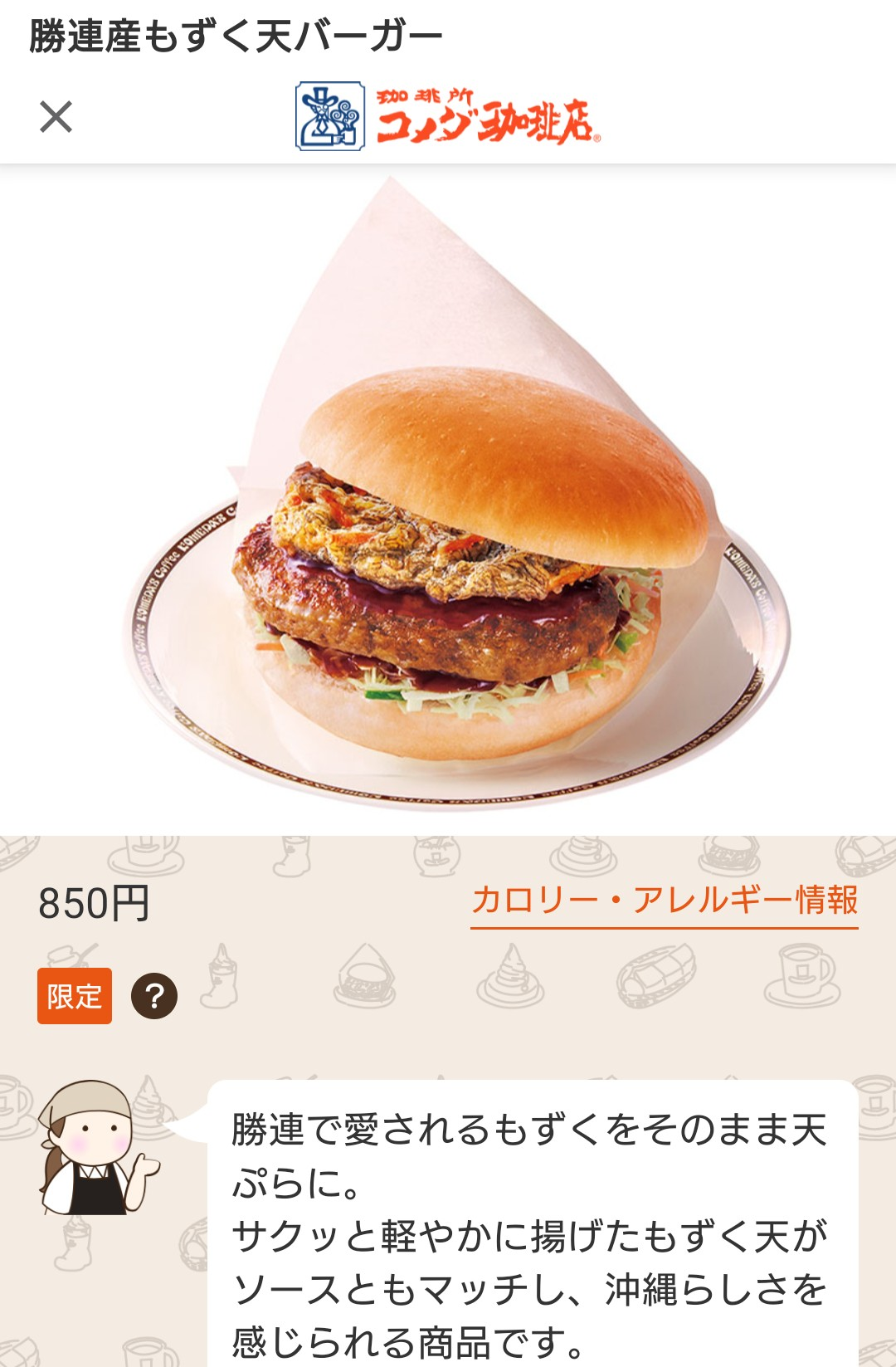Close the product detail page
The width and height of the screenshot is (896, 1367).
[56, 117]
